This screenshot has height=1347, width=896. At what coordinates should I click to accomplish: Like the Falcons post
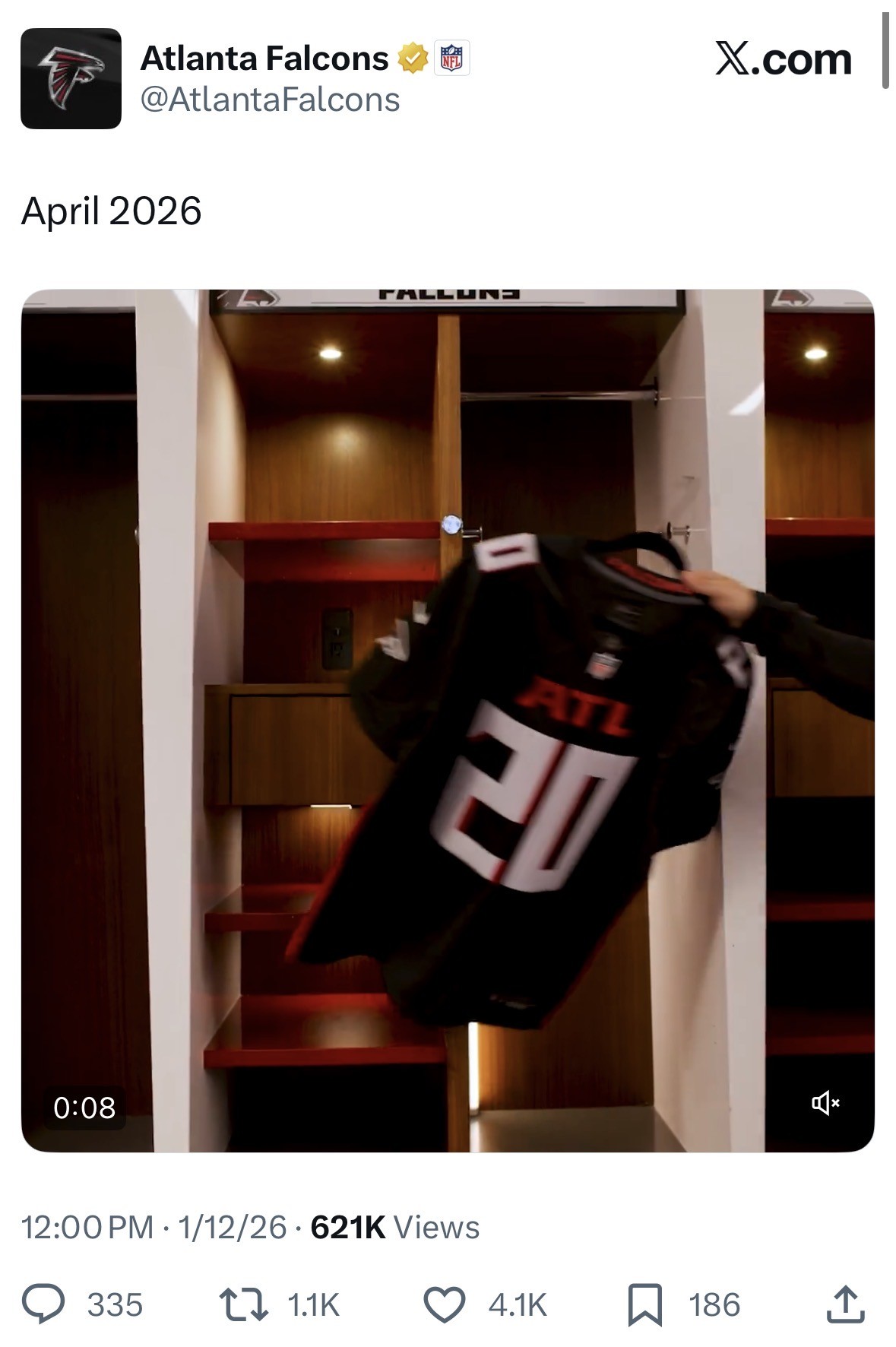click(444, 1304)
